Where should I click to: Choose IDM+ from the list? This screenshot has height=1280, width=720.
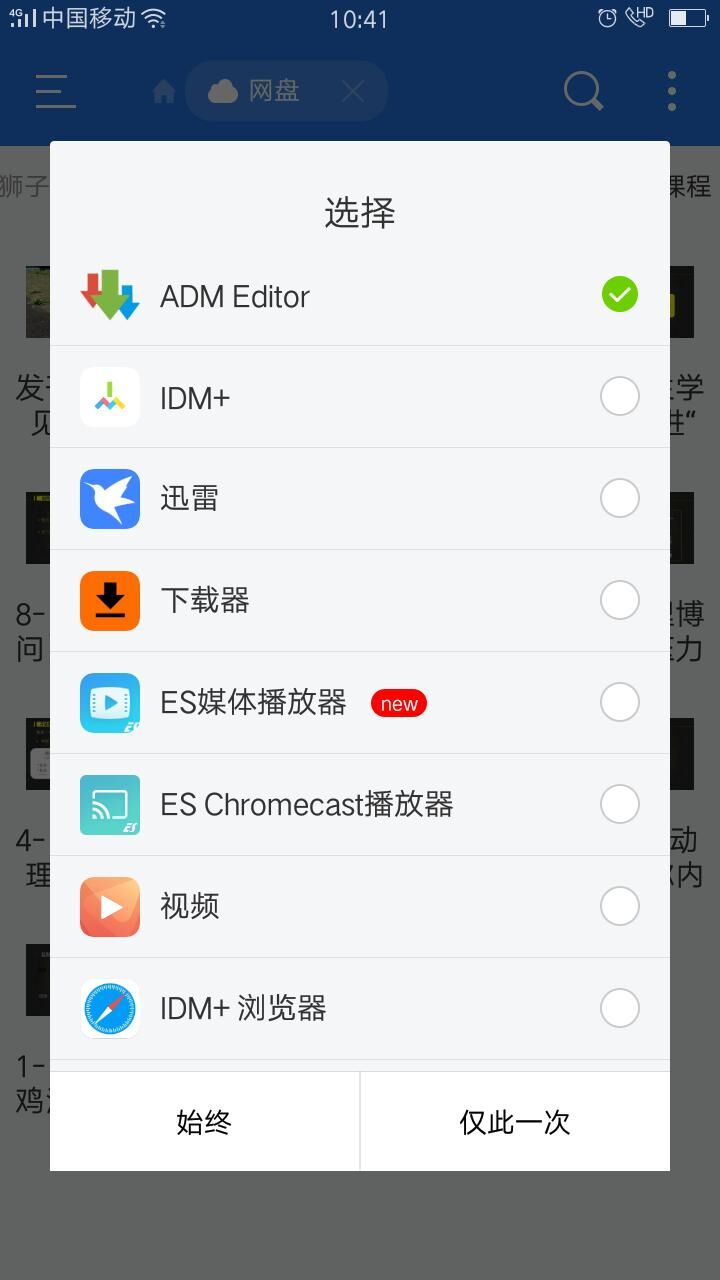[360, 398]
